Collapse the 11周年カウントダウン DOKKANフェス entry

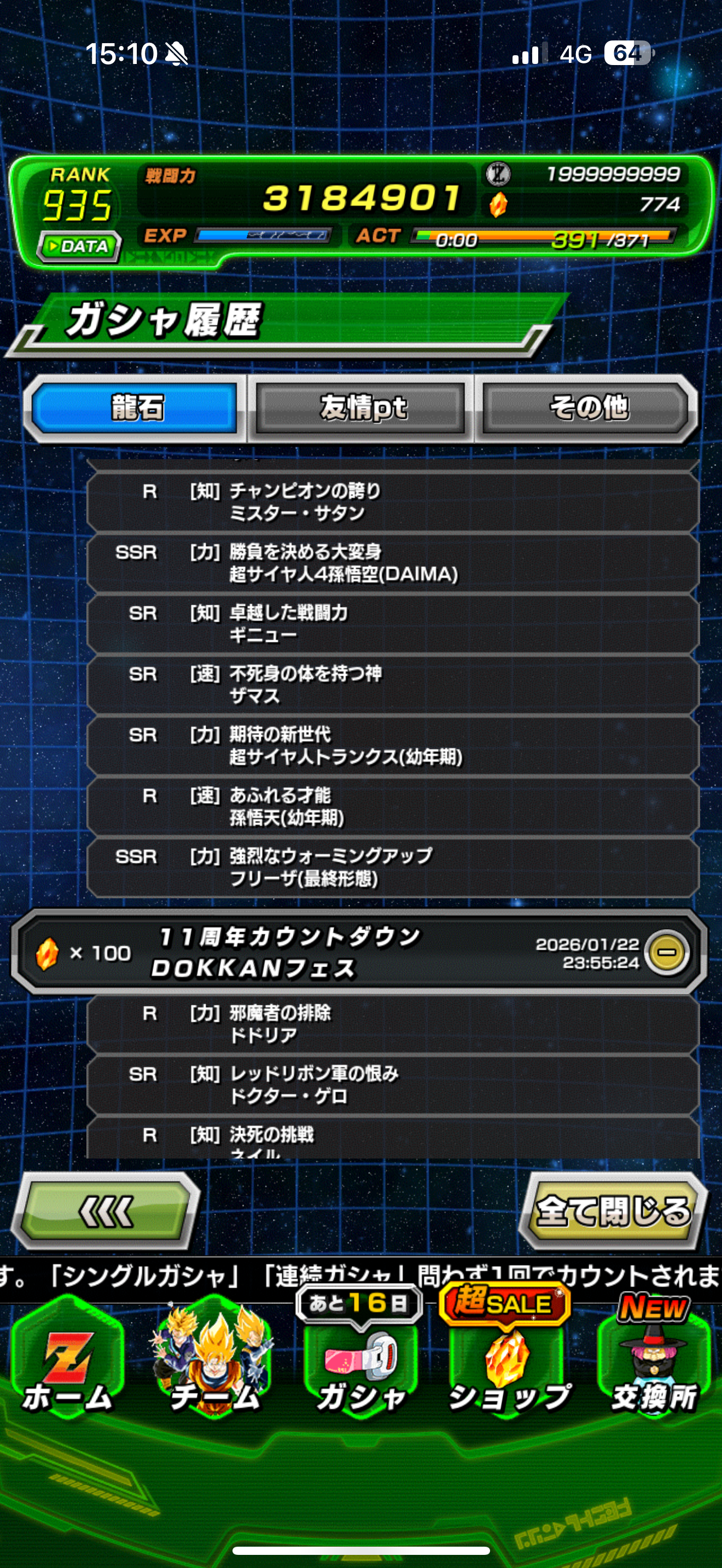click(667, 952)
